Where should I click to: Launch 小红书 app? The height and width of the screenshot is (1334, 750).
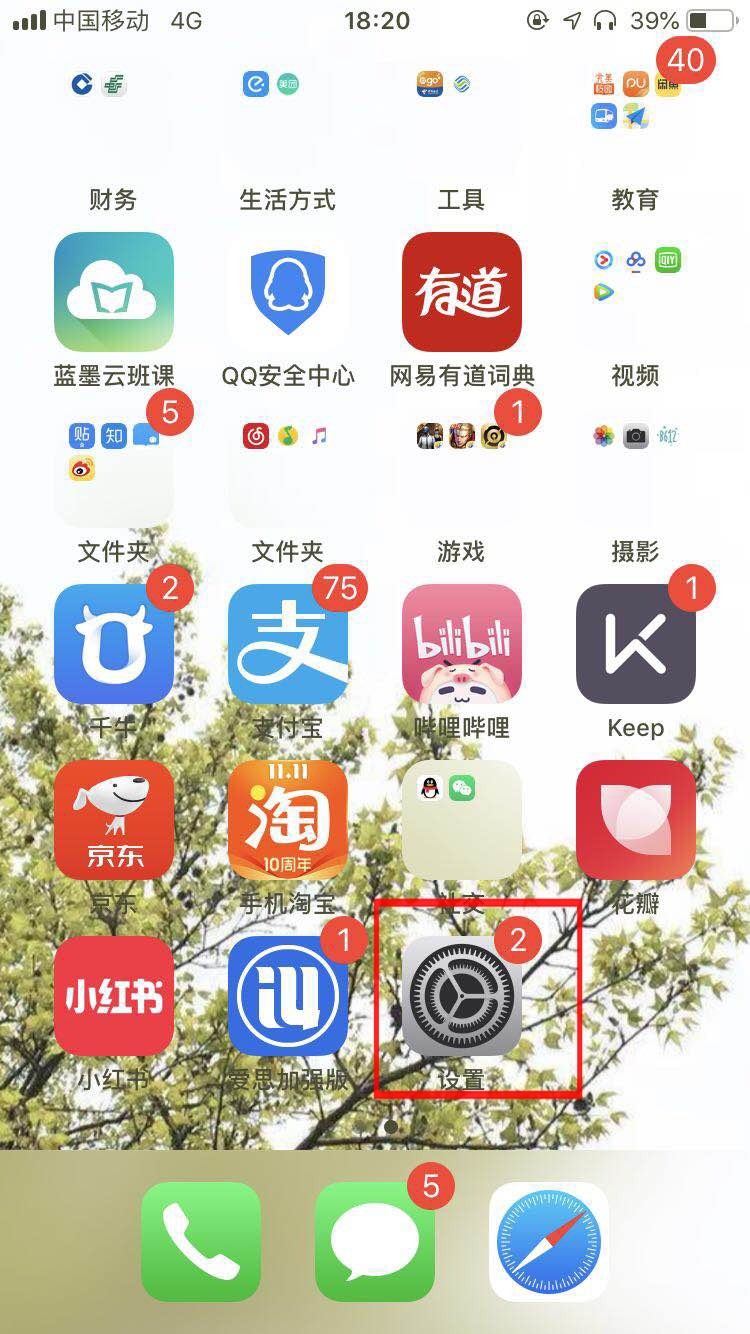[113, 996]
